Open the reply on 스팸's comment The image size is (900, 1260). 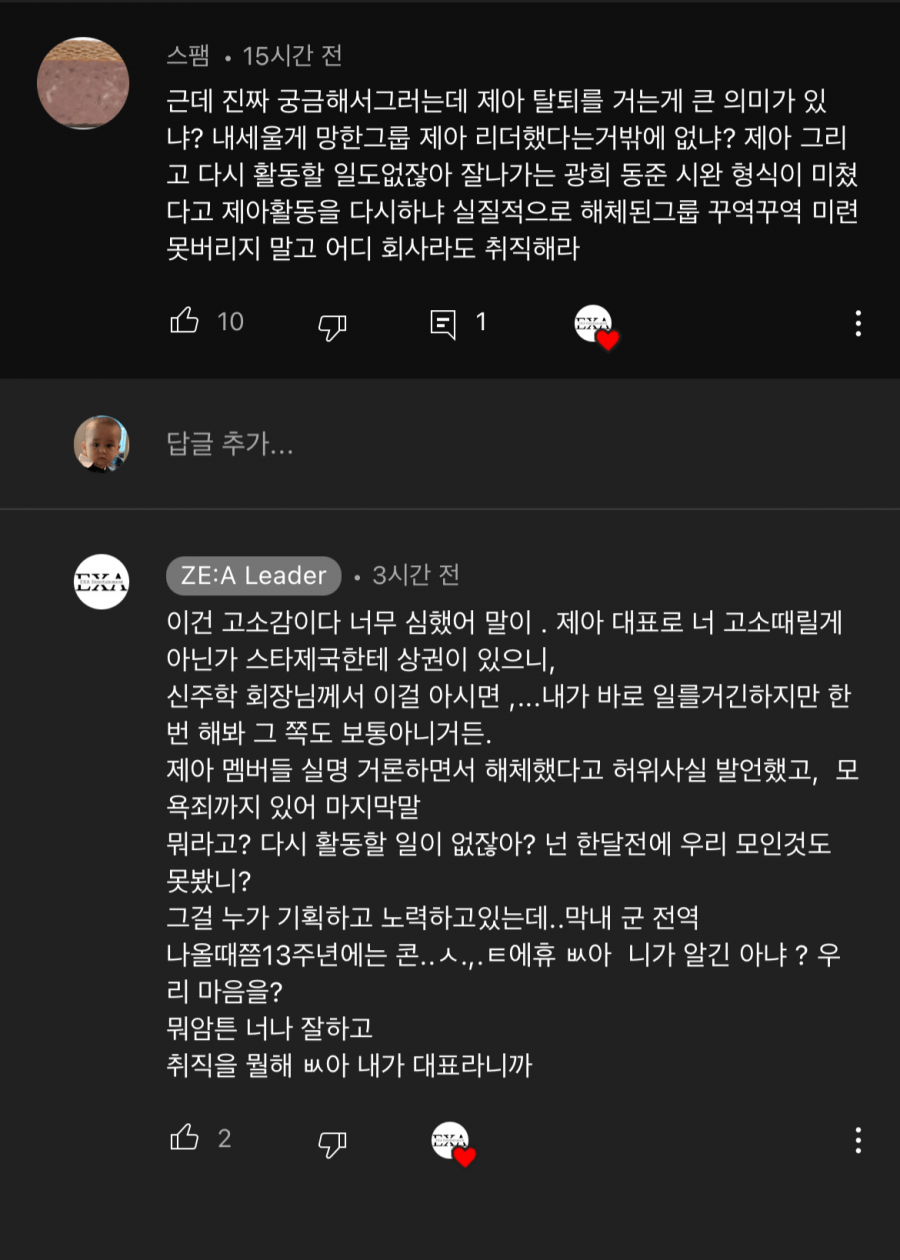pos(443,322)
